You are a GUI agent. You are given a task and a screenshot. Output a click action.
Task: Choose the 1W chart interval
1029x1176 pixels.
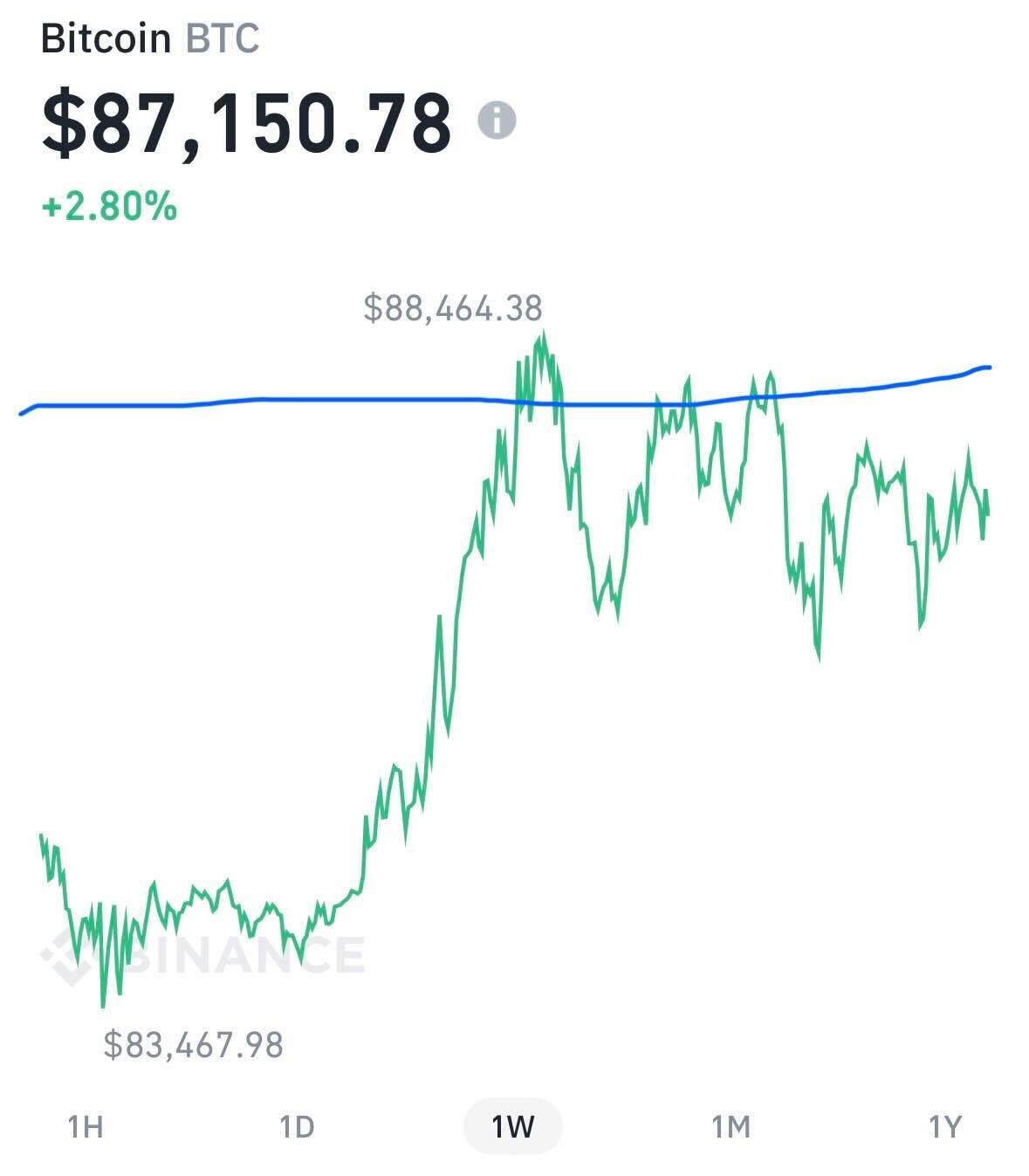tap(512, 1127)
